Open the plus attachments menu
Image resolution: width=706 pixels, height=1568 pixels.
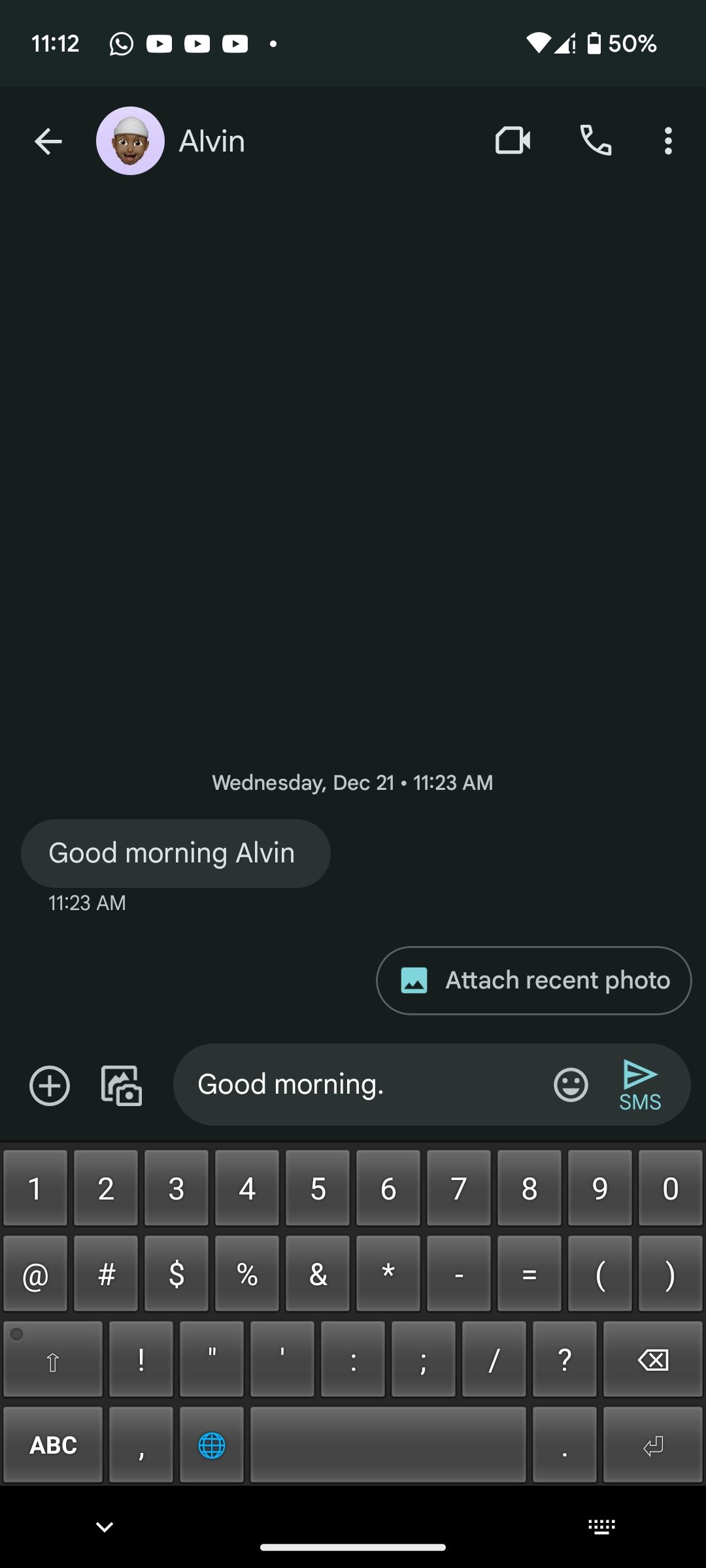50,1085
